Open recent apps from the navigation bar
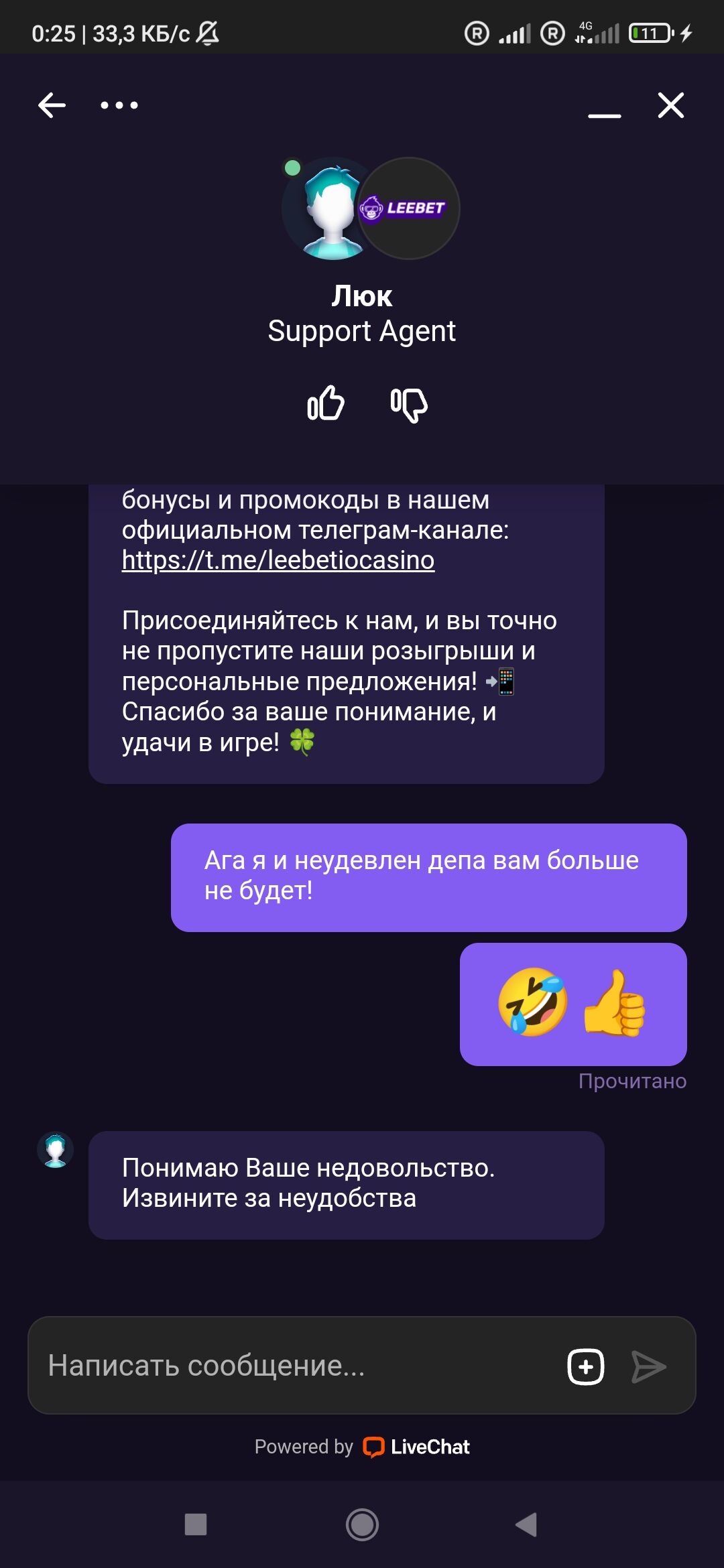The height and width of the screenshot is (1568, 724). click(x=196, y=1524)
